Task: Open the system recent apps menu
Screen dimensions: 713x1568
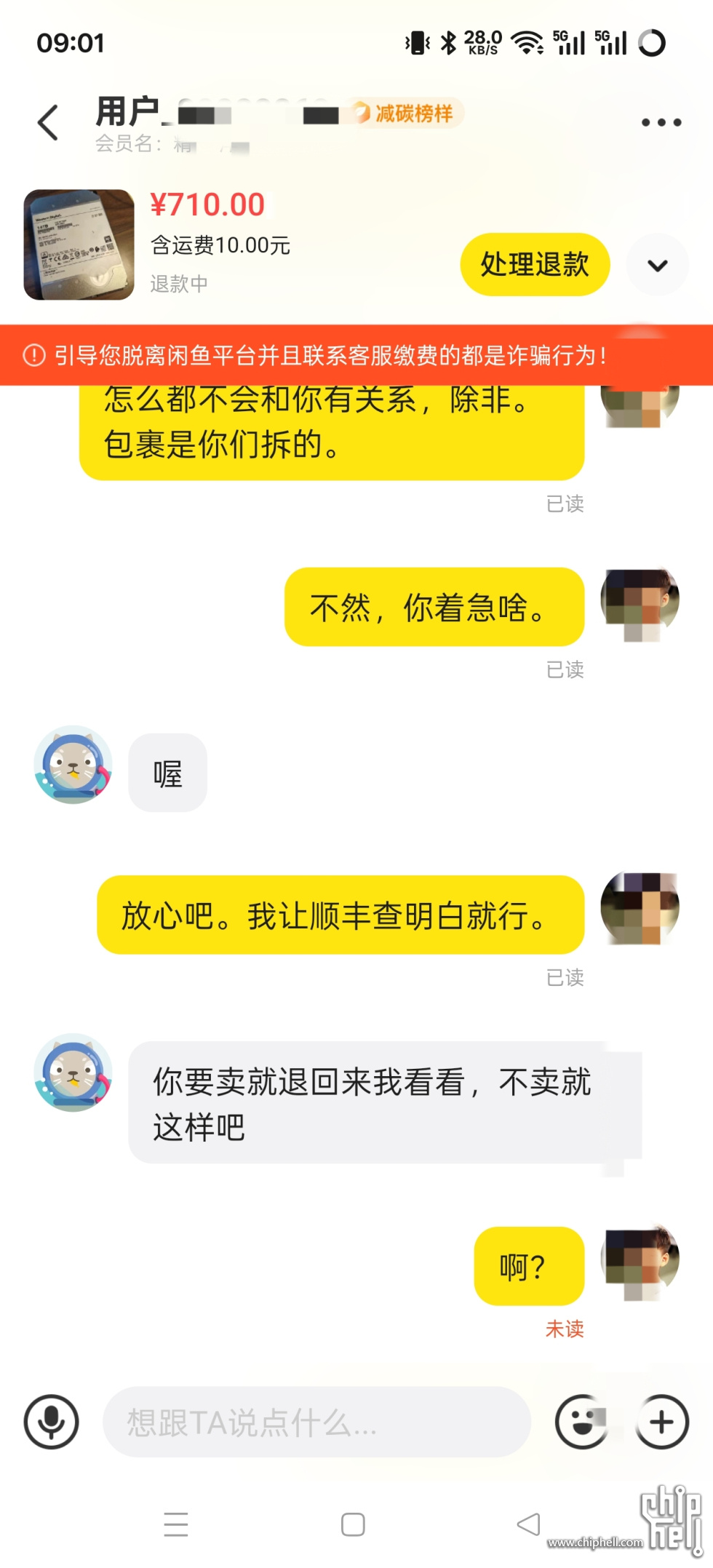Action: pos(176,1524)
